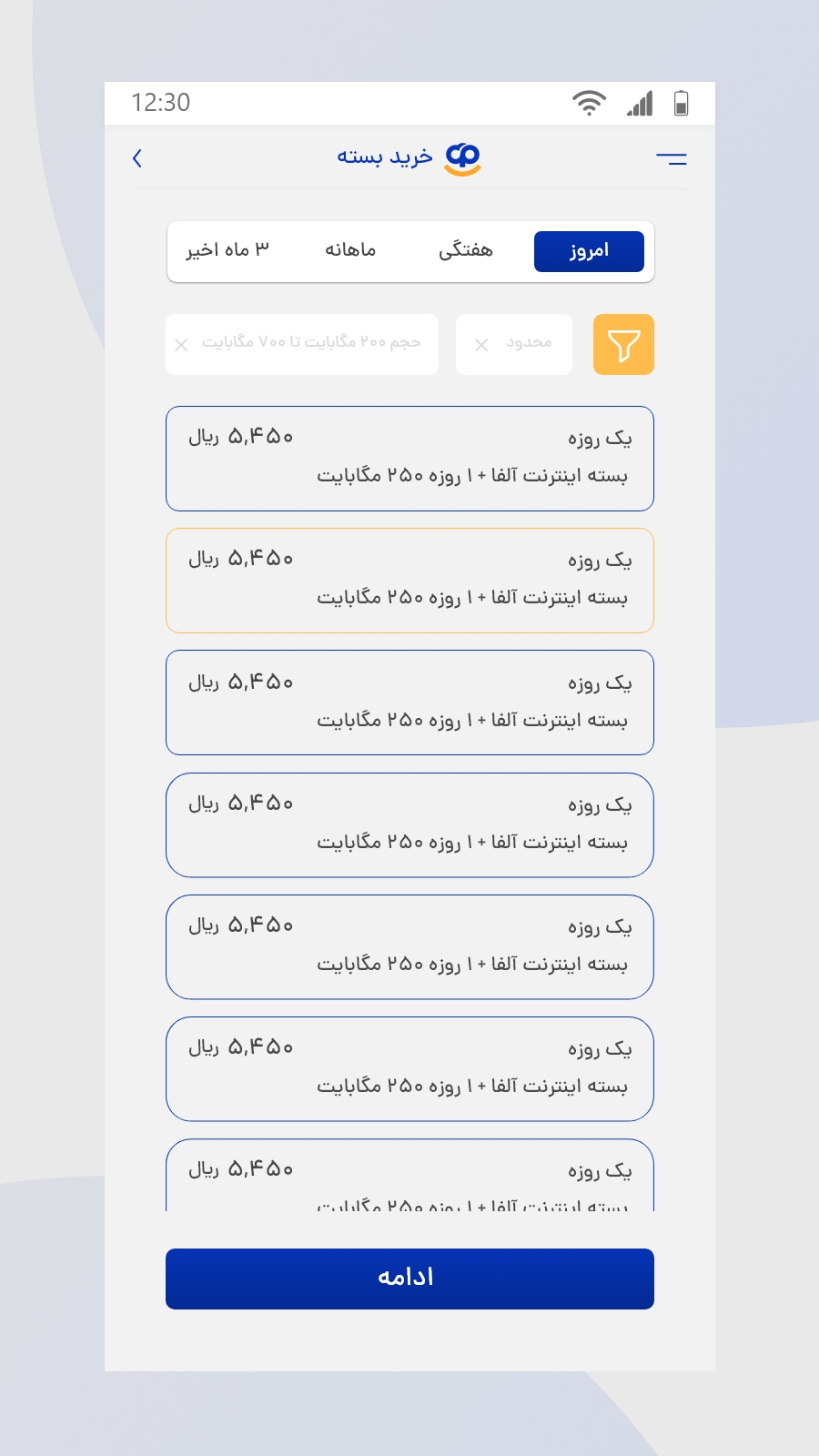Viewport: 819px width, 1456px height.
Task: Tap the cellular signal icon
Action: (641, 103)
